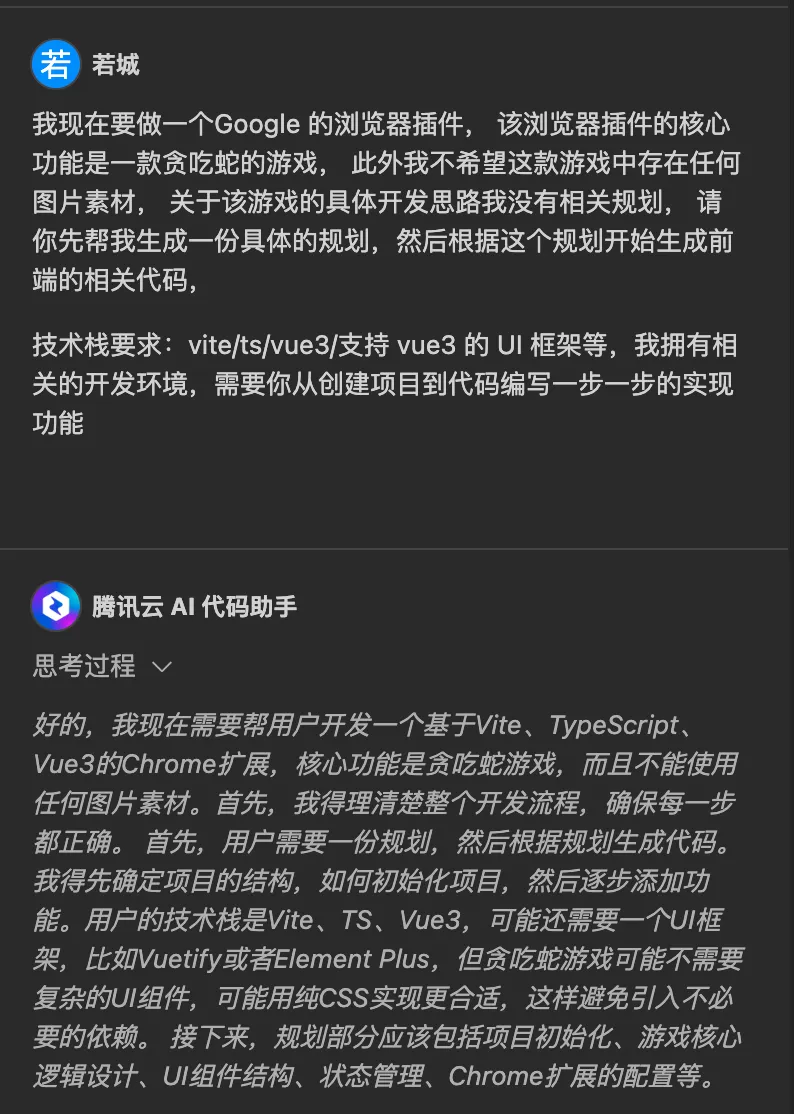Collapse the 思考过程 section
794x1114 pixels.
click(161, 666)
